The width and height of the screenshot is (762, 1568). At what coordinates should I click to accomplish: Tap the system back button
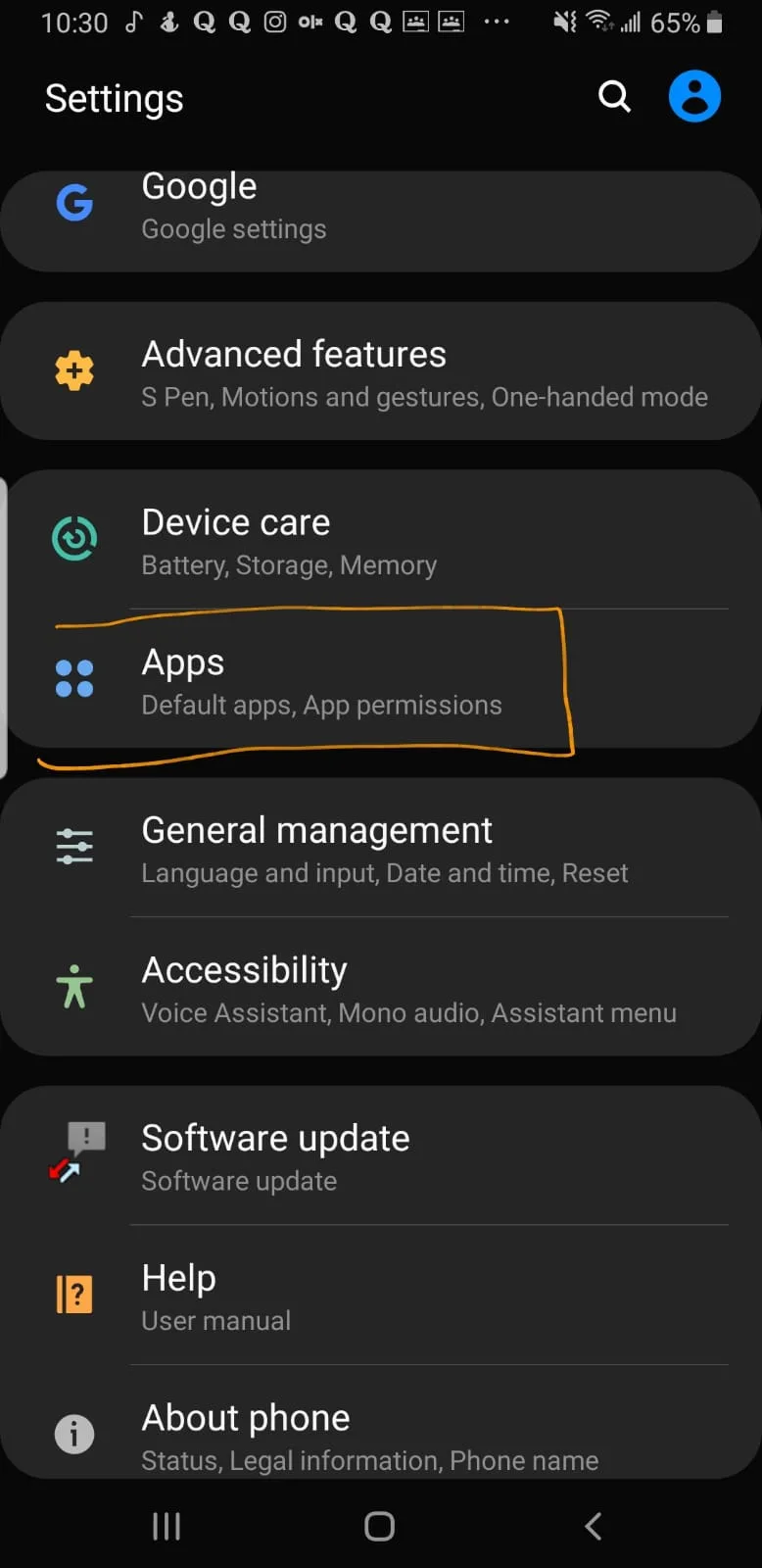click(593, 1526)
